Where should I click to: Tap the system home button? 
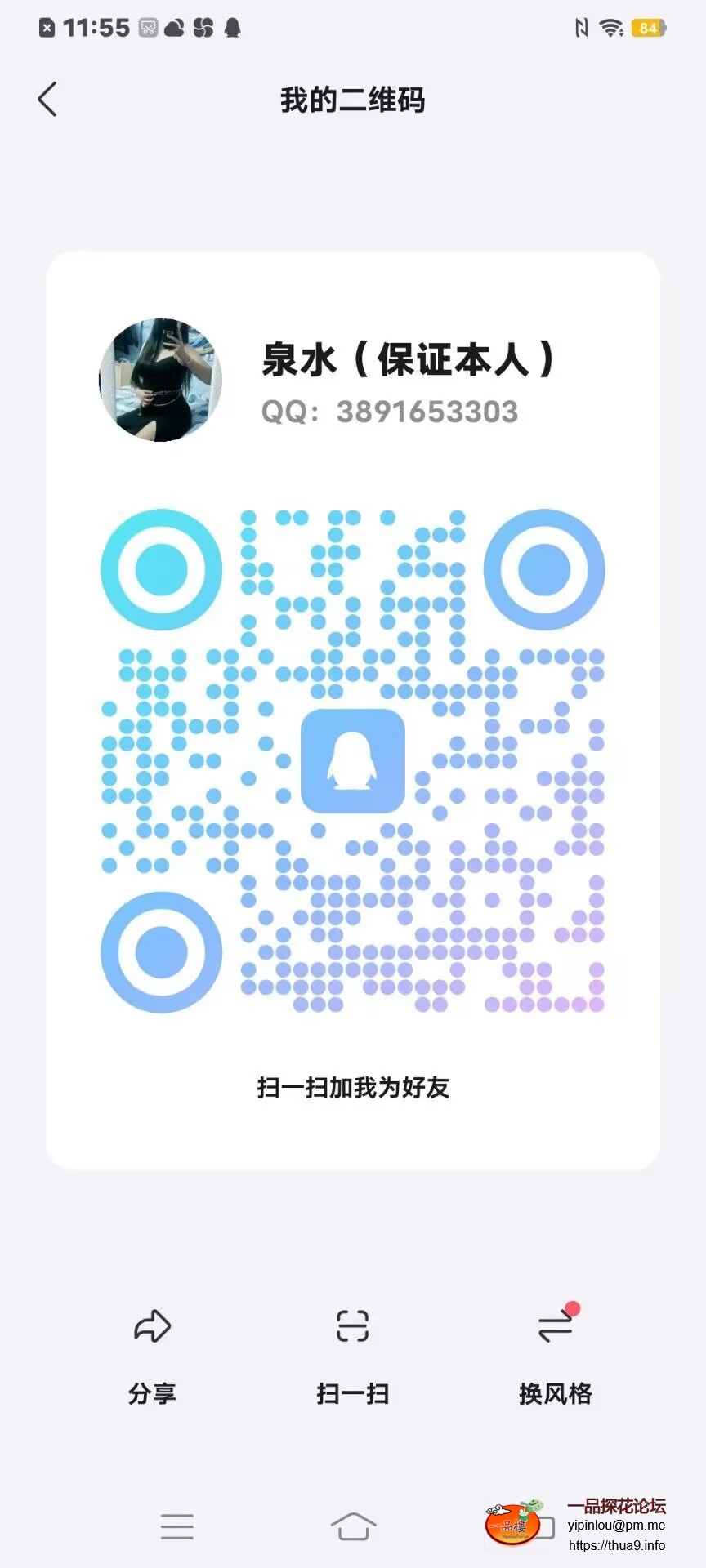click(x=353, y=1526)
